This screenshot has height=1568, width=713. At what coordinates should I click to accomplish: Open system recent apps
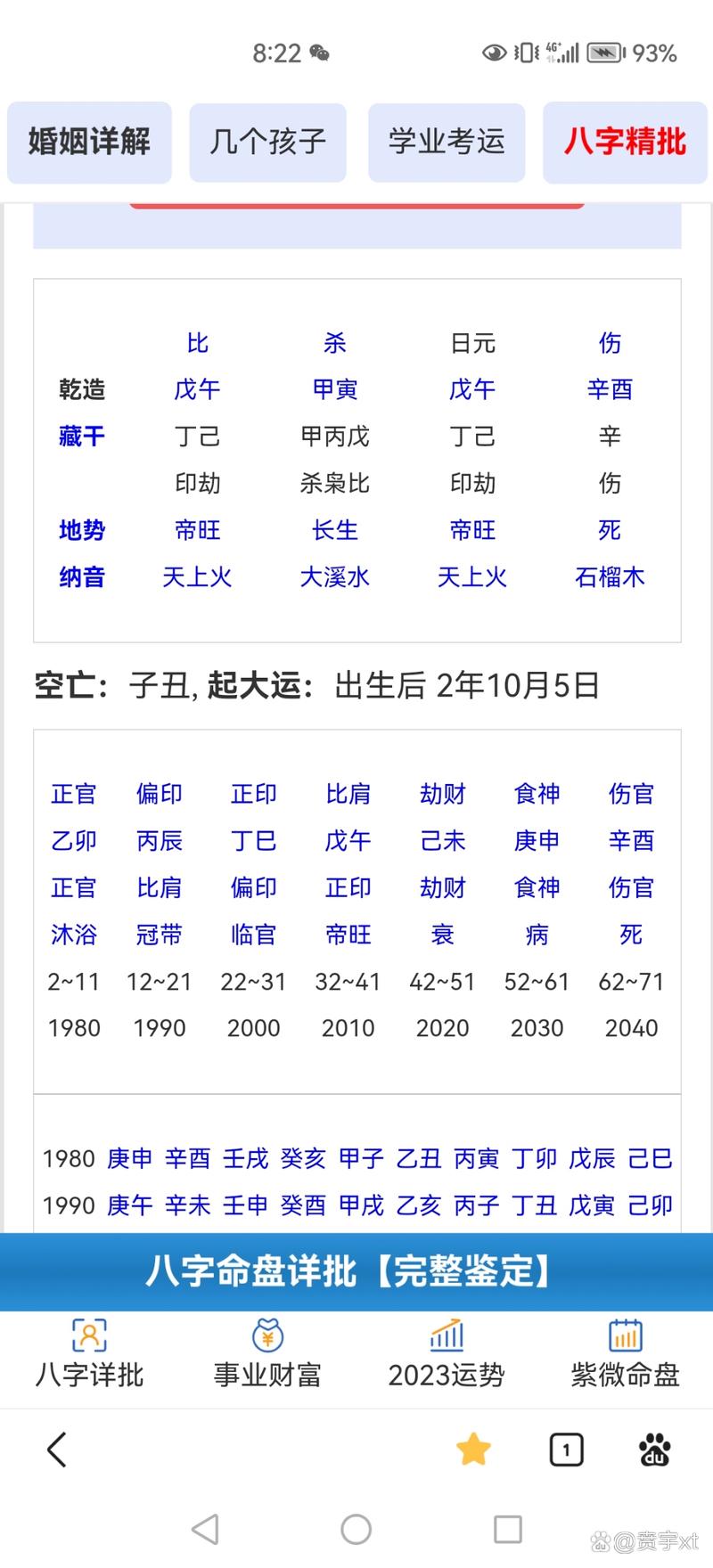tap(507, 1529)
